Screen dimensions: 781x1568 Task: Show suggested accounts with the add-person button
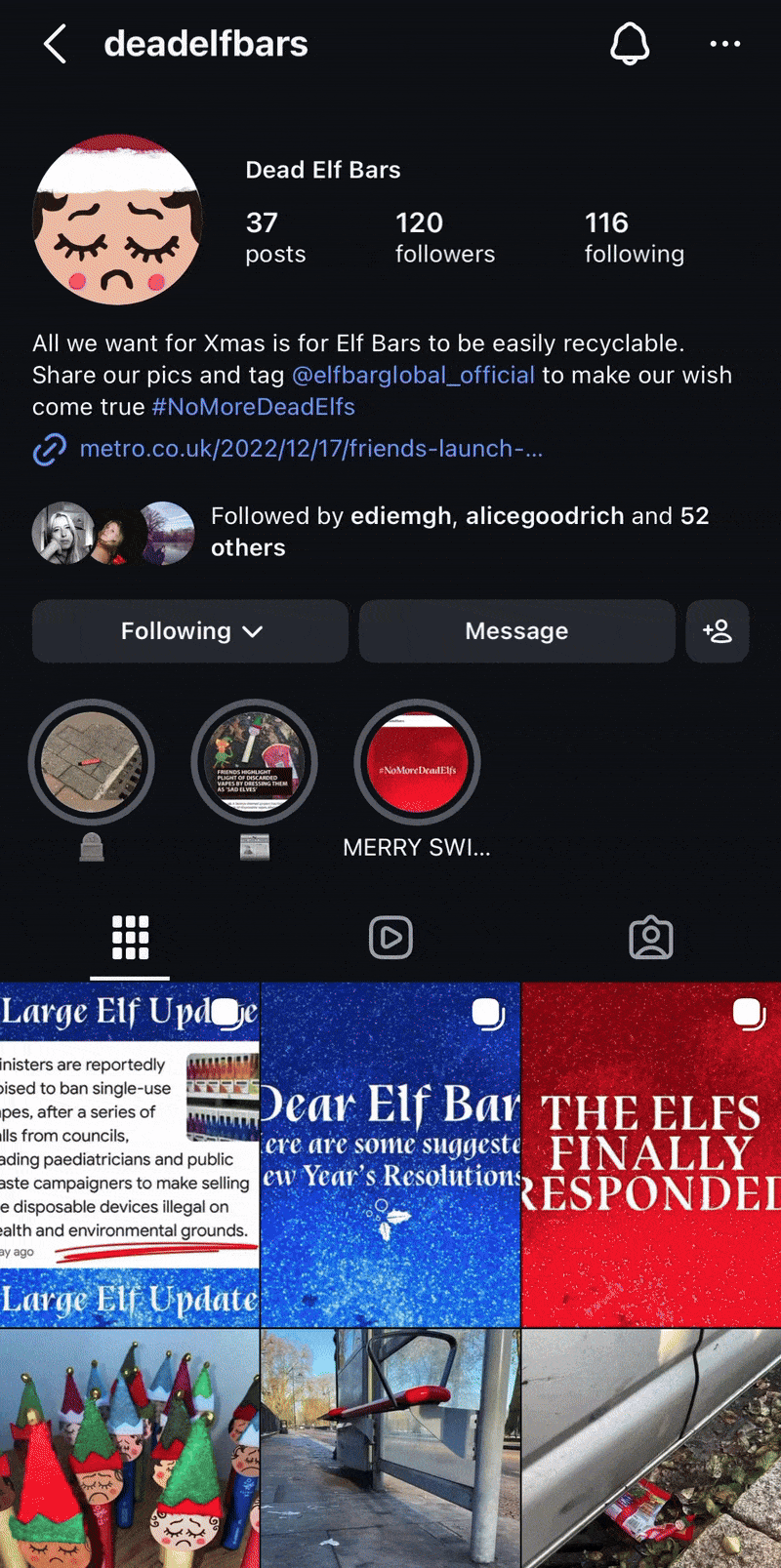click(718, 631)
